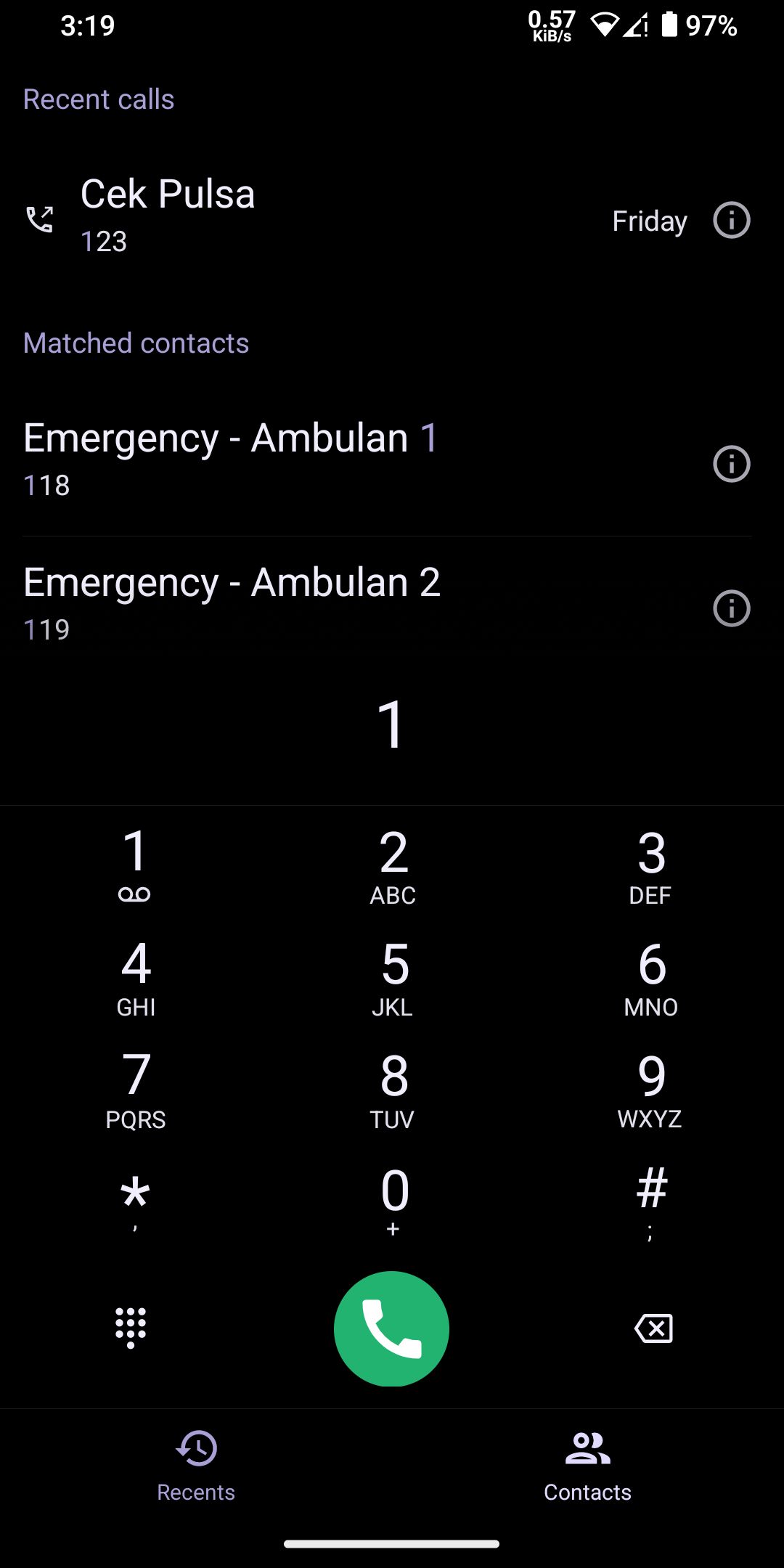Viewport: 784px width, 1568px height.
Task: Dial digit 6 on keypad
Action: (650, 977)
